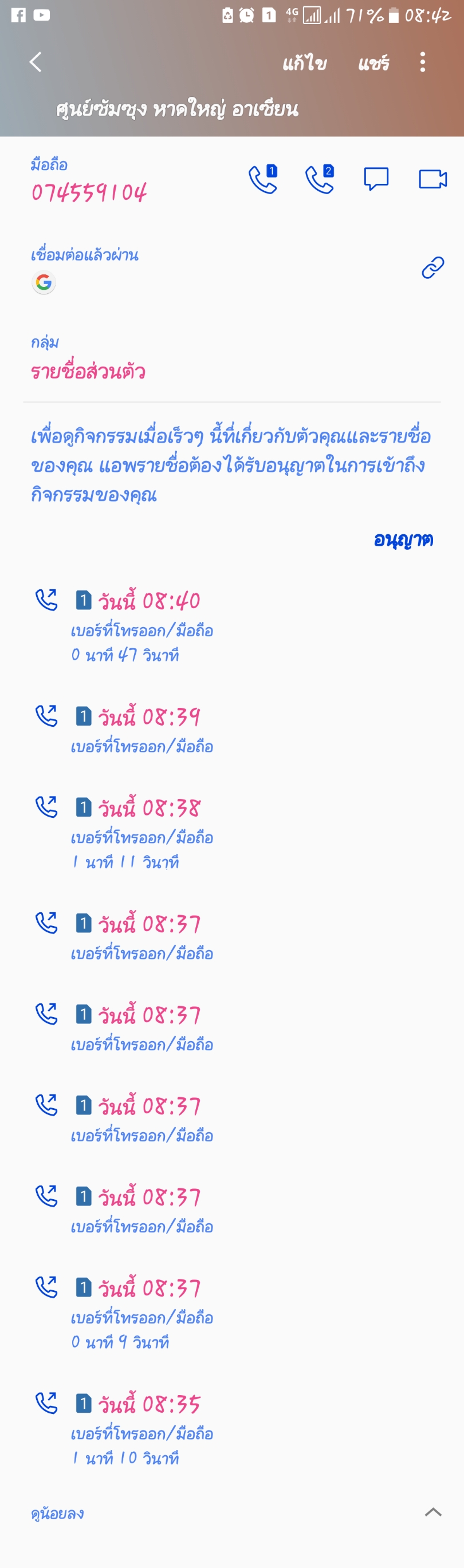Screen dimensions: 464x1568
Task: Open the three-dot overflow menu
Action: point(423,62)
